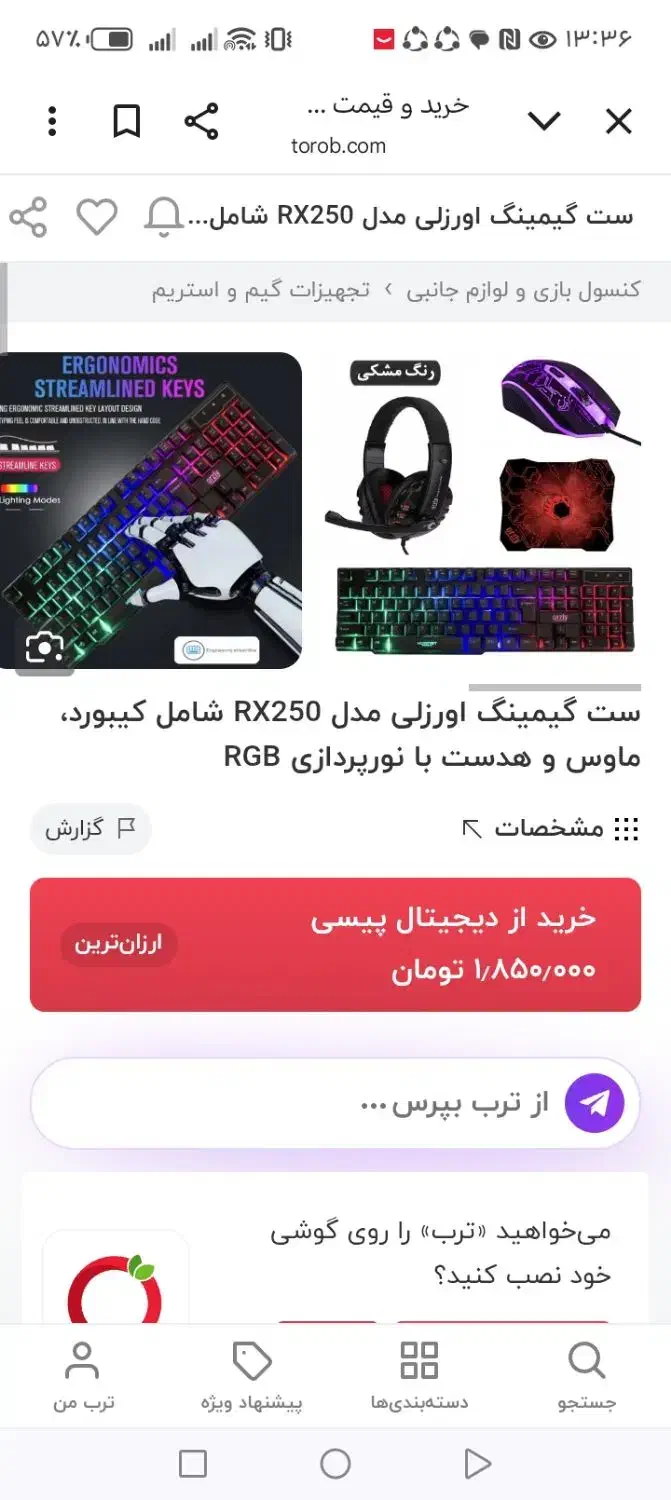Add the product to favorites with heart

point(97,217)
